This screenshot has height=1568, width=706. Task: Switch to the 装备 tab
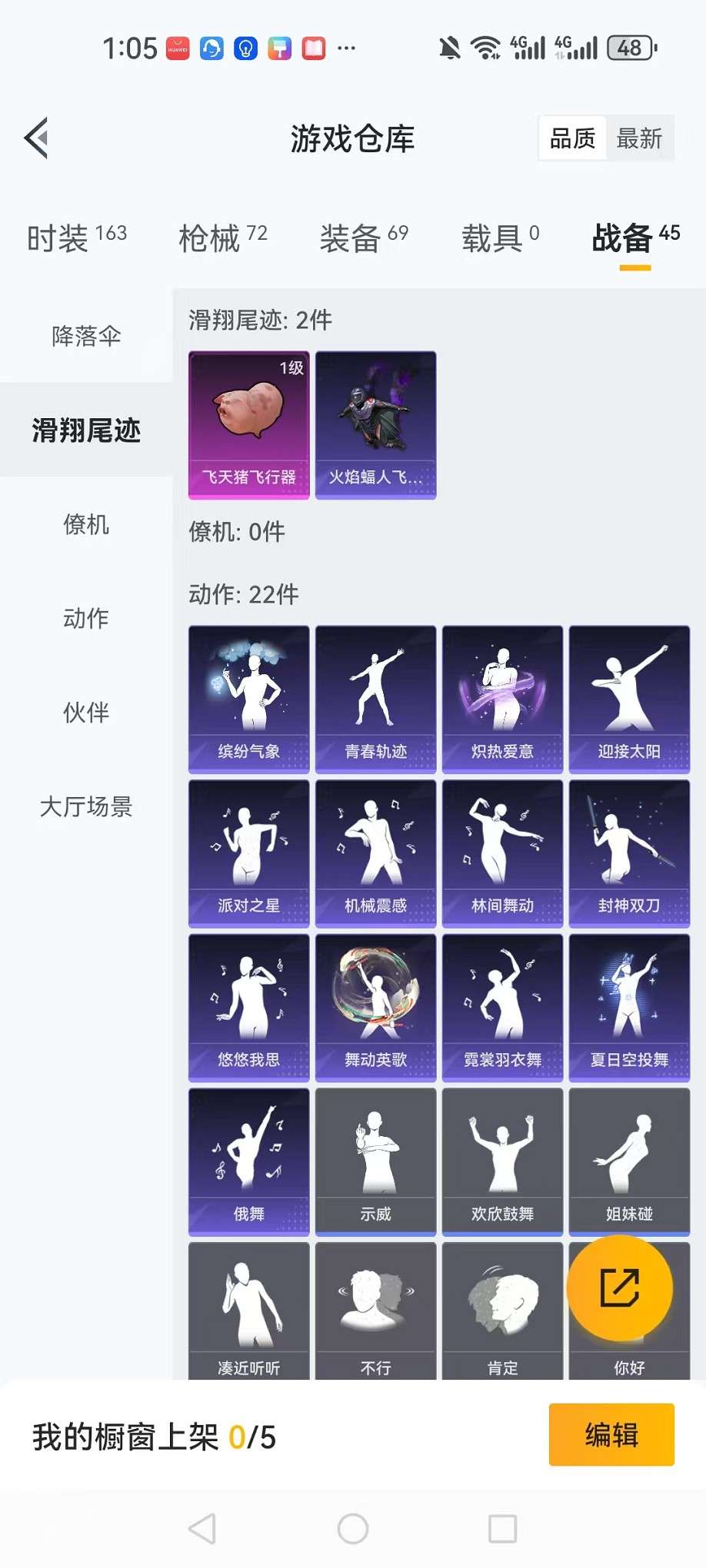(364, 238)
